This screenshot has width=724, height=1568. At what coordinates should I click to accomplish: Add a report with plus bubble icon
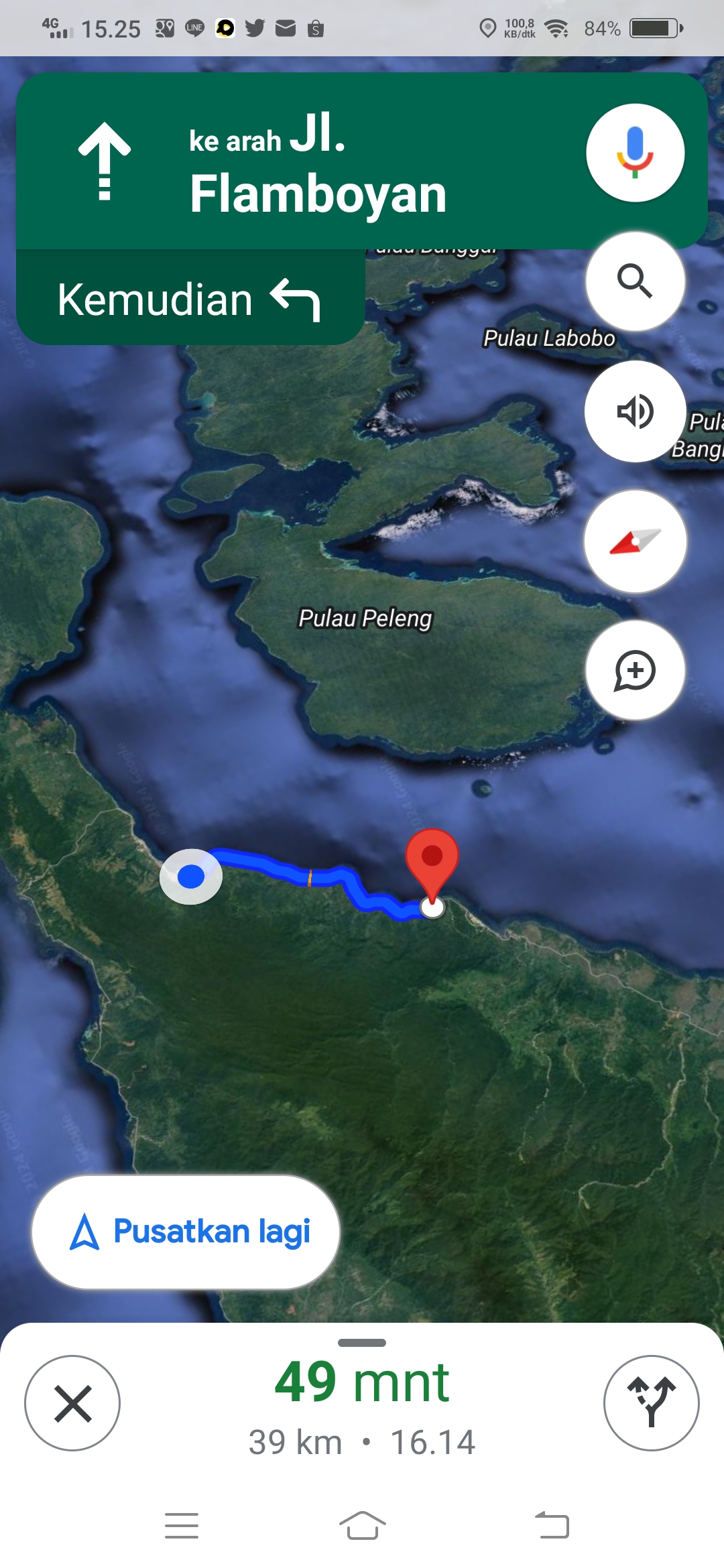[635, 670]
